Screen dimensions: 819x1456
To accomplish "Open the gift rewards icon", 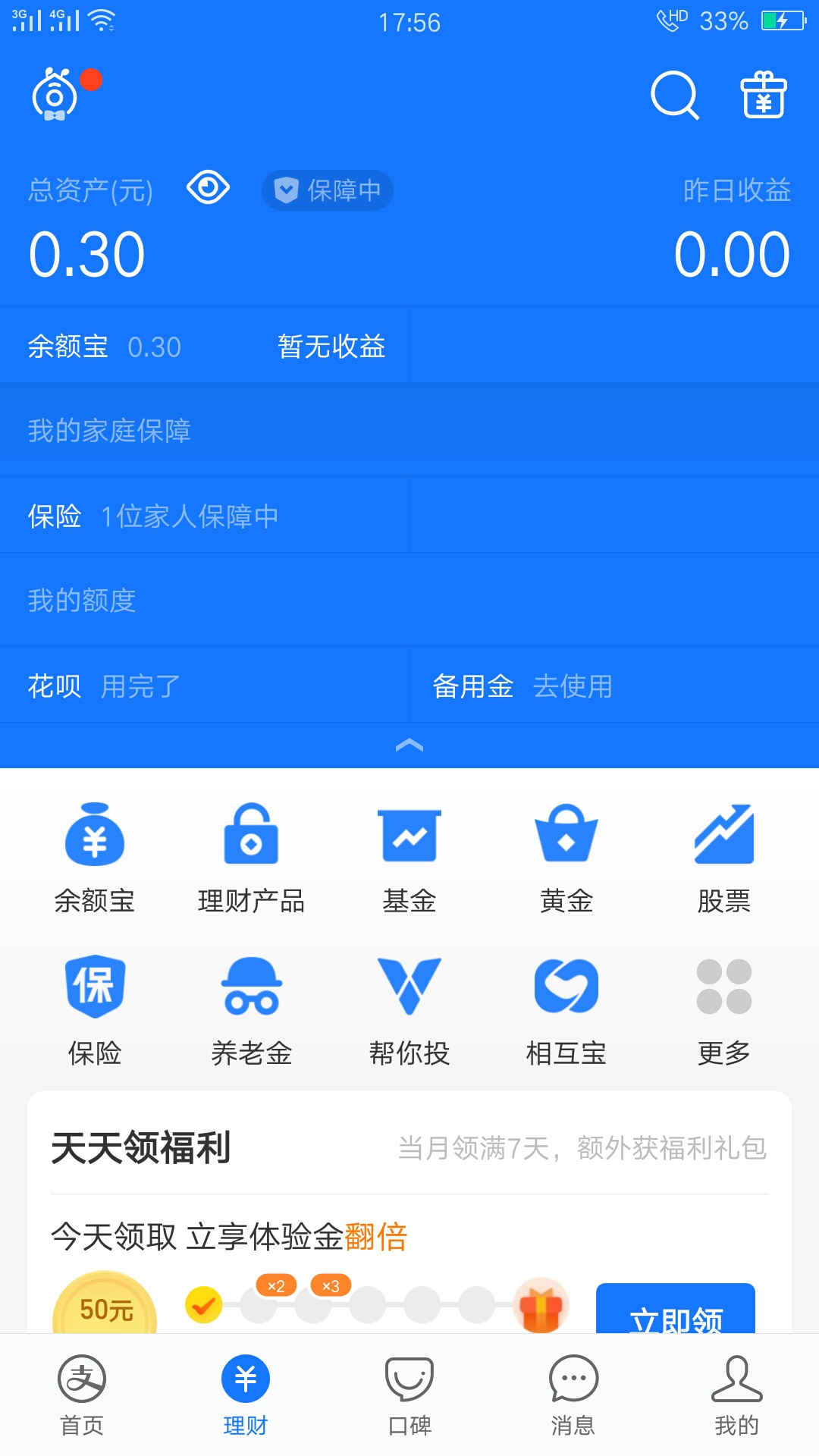I will click(x=764, y=96).
